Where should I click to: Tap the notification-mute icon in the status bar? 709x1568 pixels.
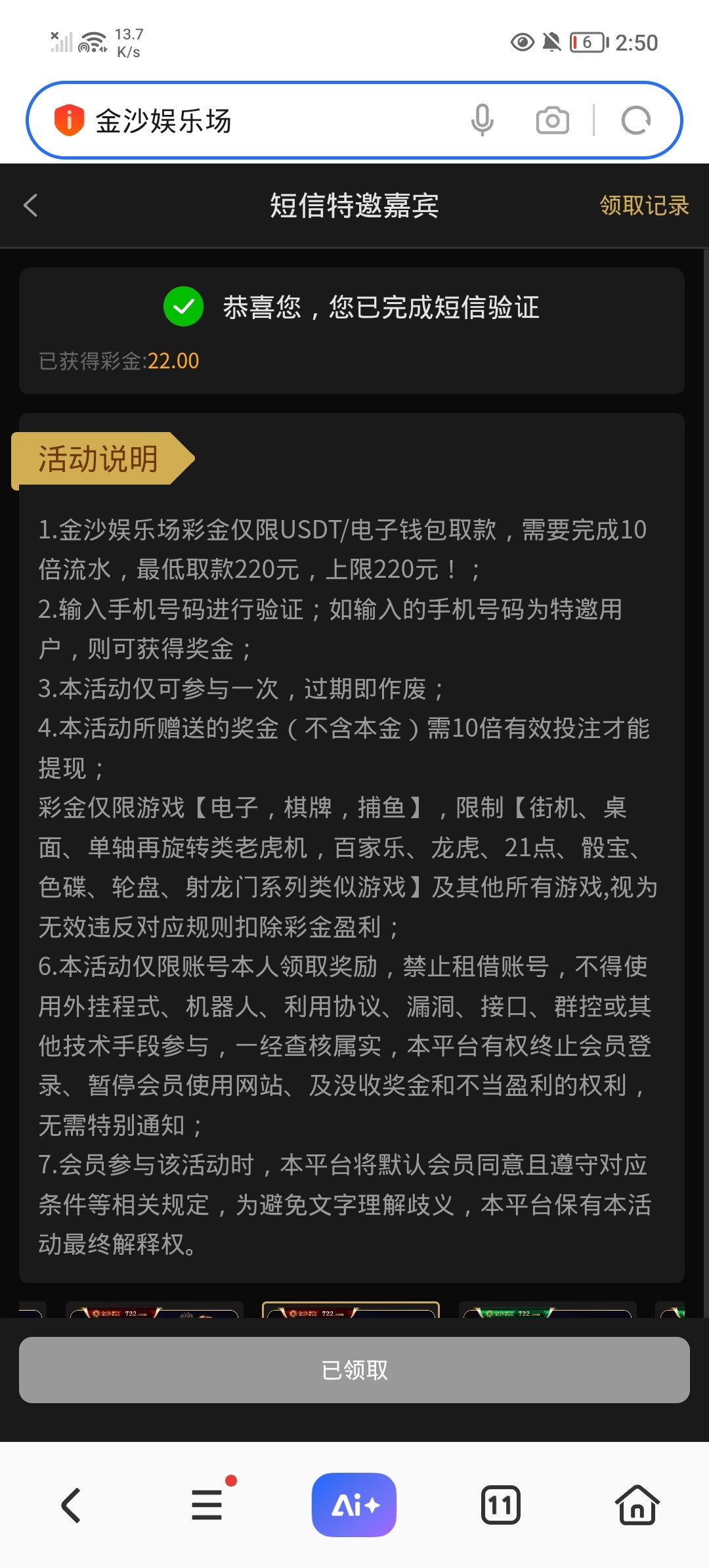tap(551, 41)
